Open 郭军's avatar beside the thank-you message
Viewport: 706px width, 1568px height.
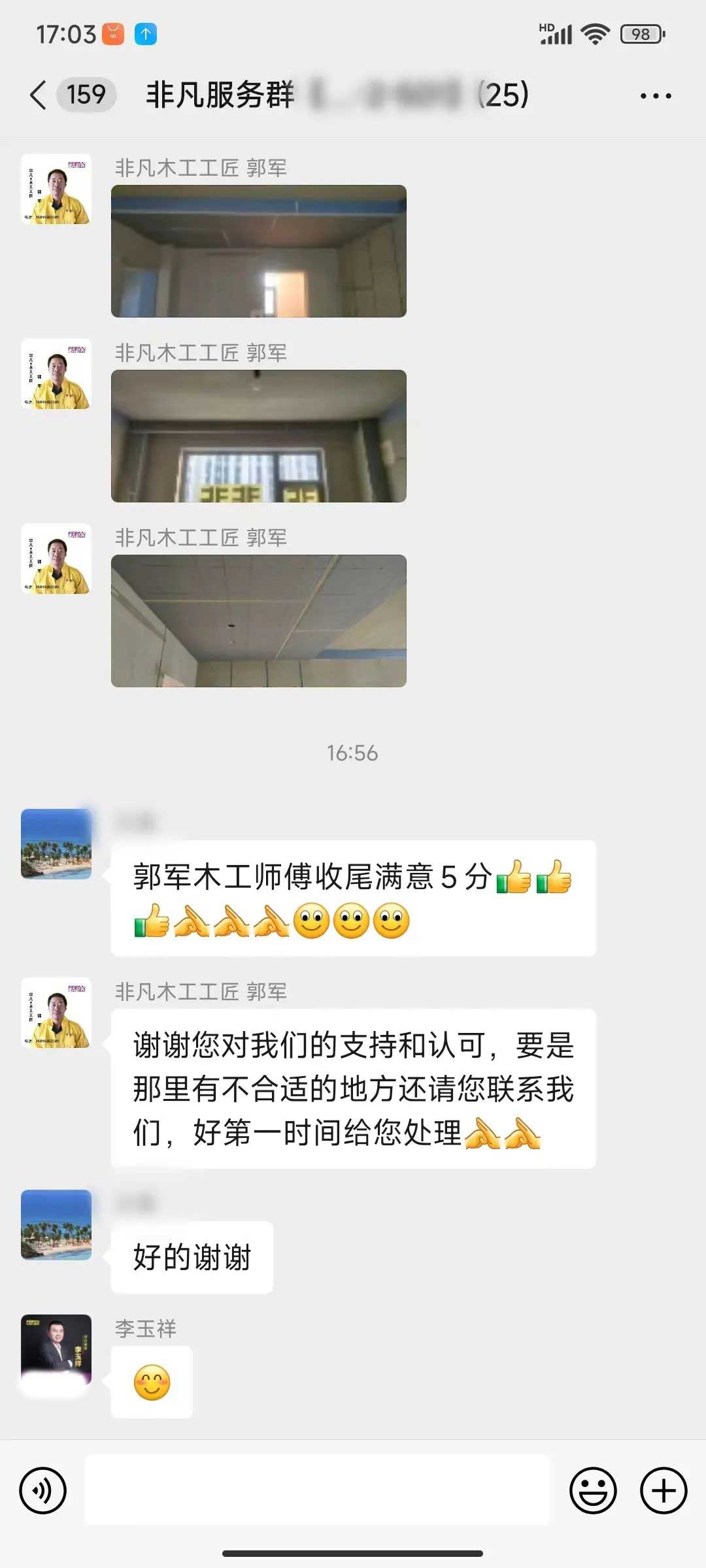56,1013
